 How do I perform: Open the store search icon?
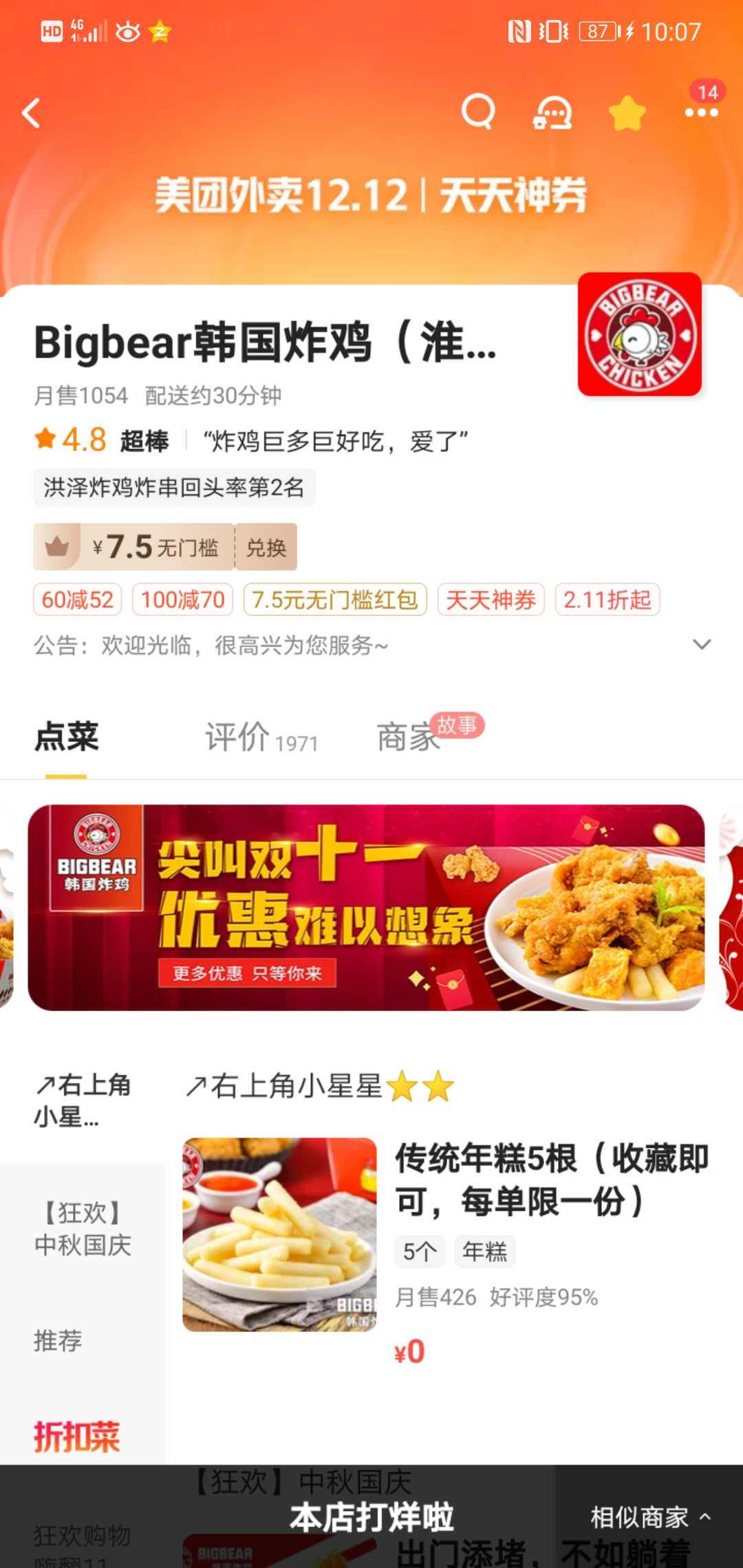pyautogui.click(x=478, y=112)
